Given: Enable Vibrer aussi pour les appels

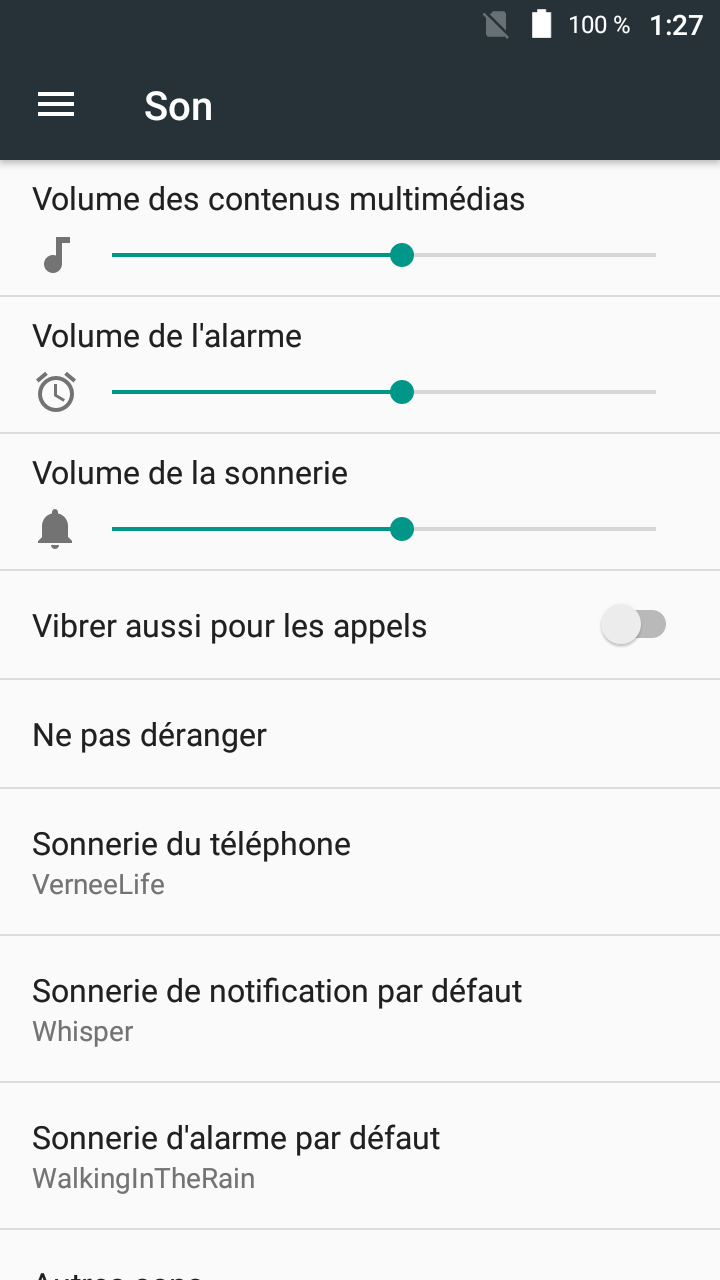Looking at the screenshot, I should [633, 626].
